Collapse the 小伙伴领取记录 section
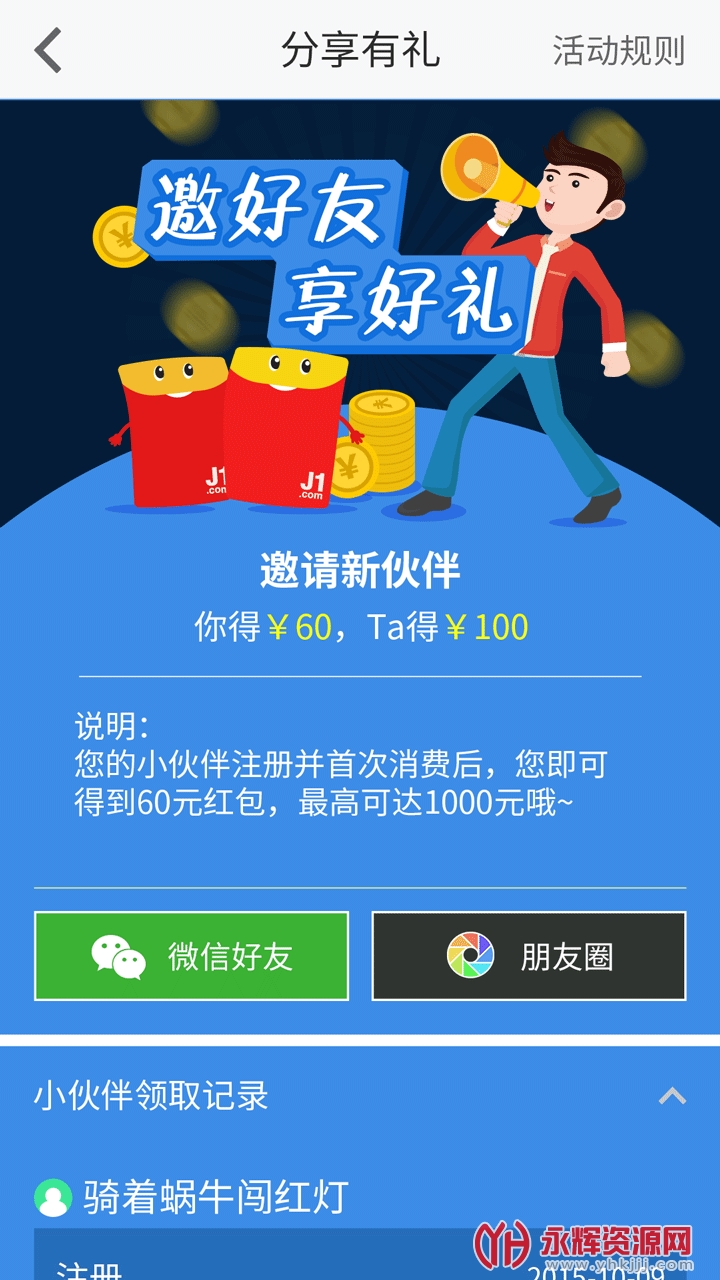 672,1096
